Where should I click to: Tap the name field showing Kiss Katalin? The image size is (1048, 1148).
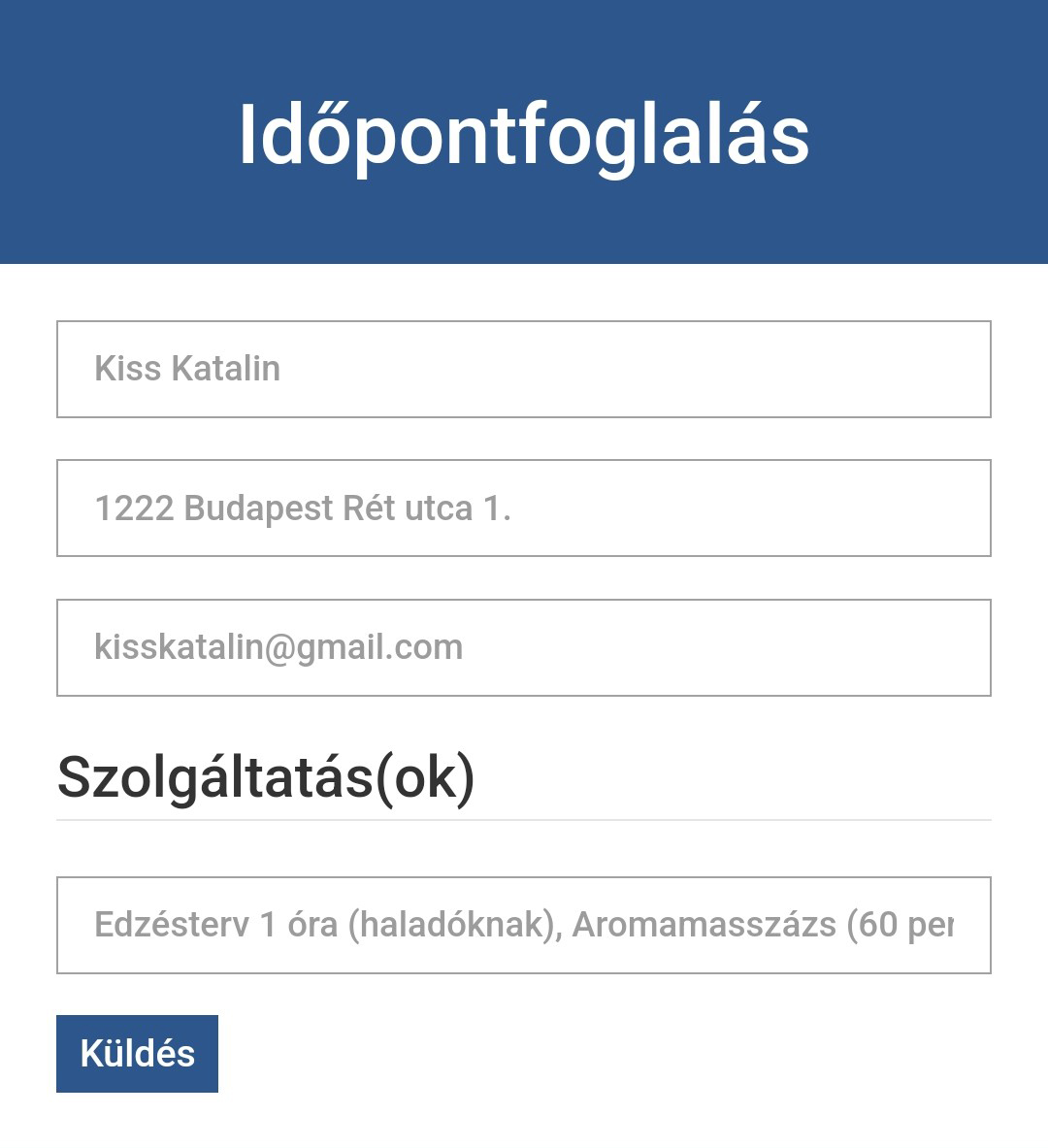[x=524, y=369]
